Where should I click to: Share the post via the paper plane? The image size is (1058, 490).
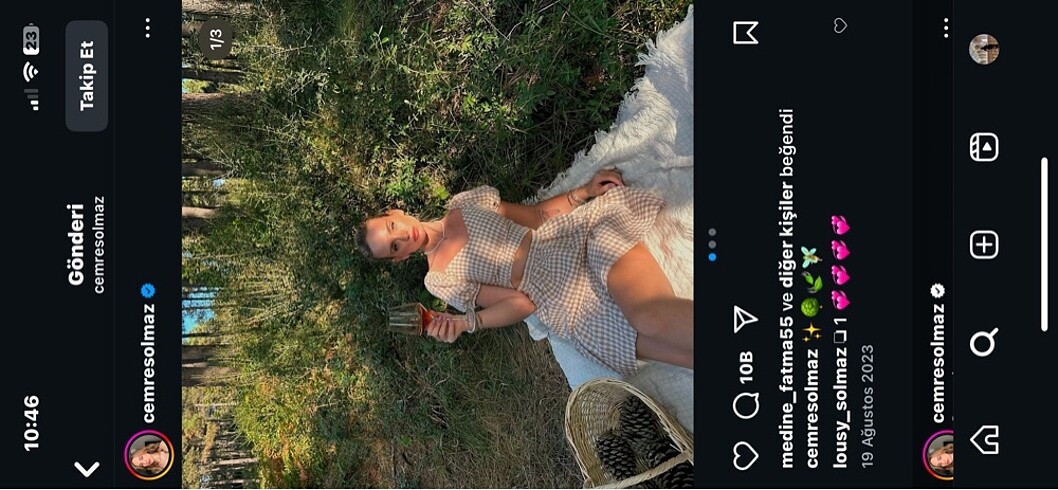(x=744, y=319)
